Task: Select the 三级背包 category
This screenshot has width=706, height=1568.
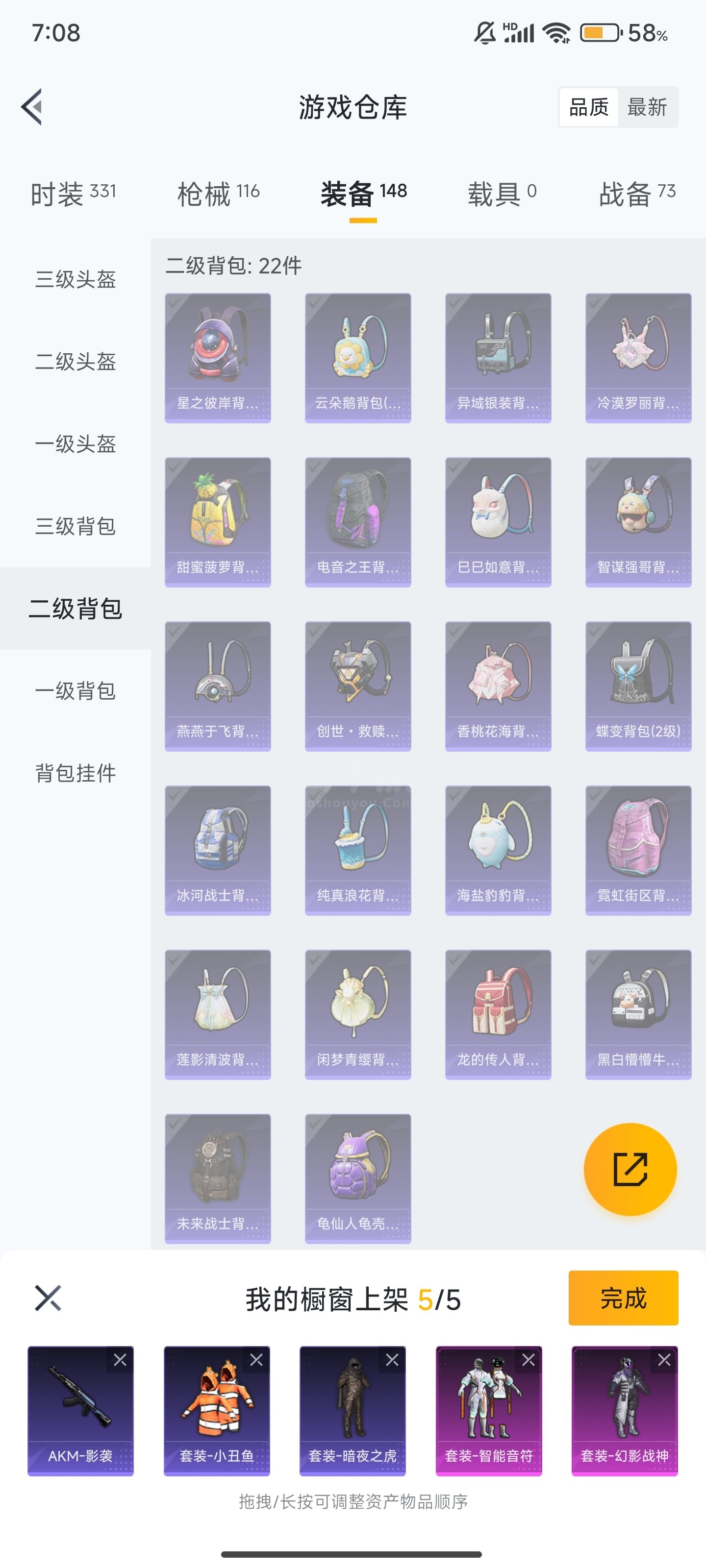Action: [76, 526]
